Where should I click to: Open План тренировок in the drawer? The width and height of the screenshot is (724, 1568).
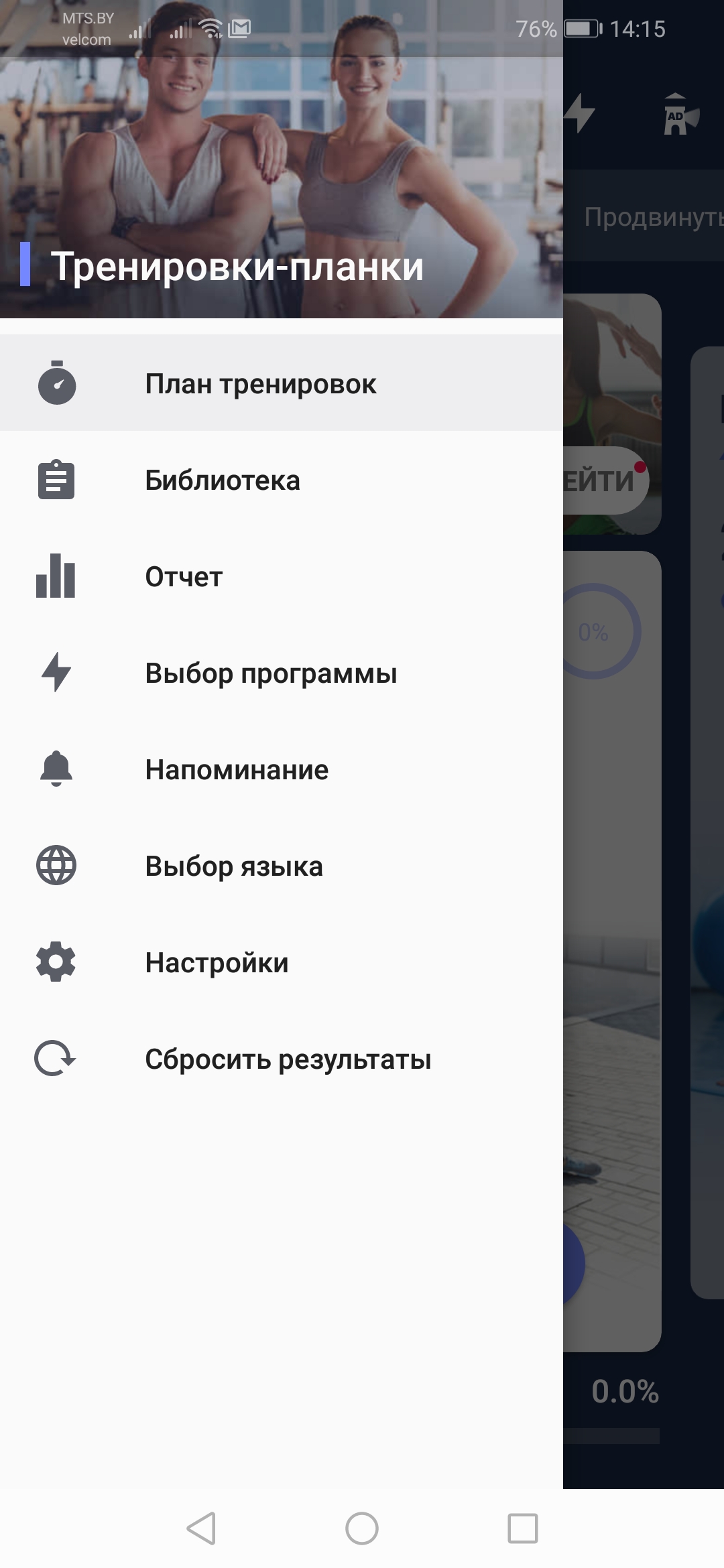pyautogui.click(x=282, y=383)
